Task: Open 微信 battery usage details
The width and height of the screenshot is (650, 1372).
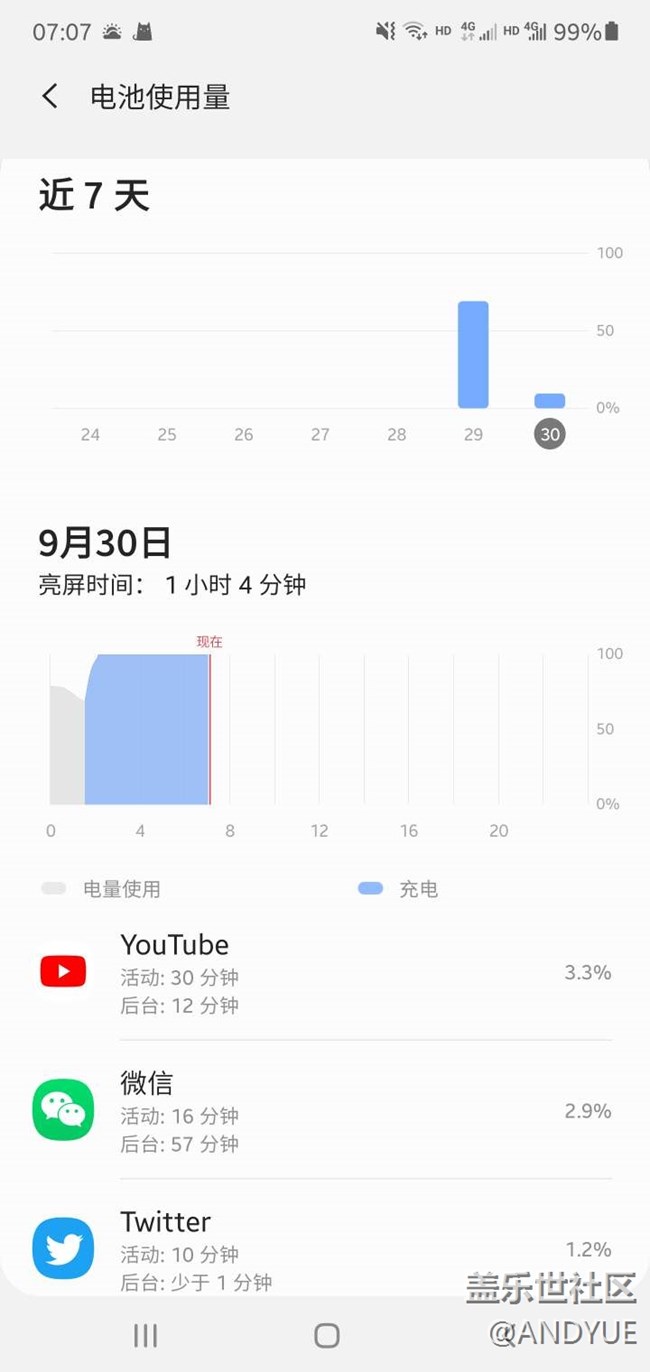Action: click(x=325, y=1111)
